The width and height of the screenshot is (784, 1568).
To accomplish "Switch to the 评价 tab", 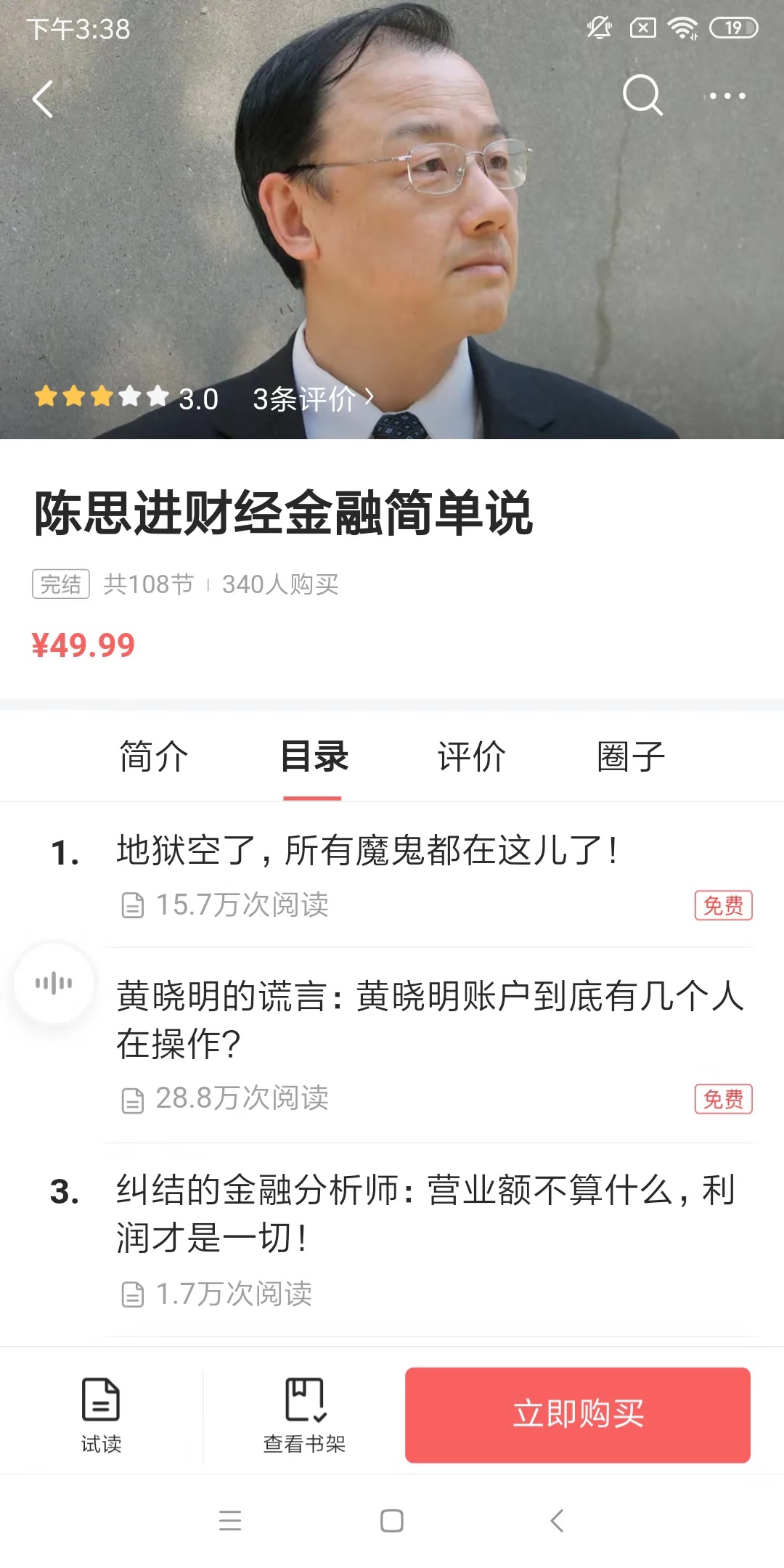I will coord(470,757).
